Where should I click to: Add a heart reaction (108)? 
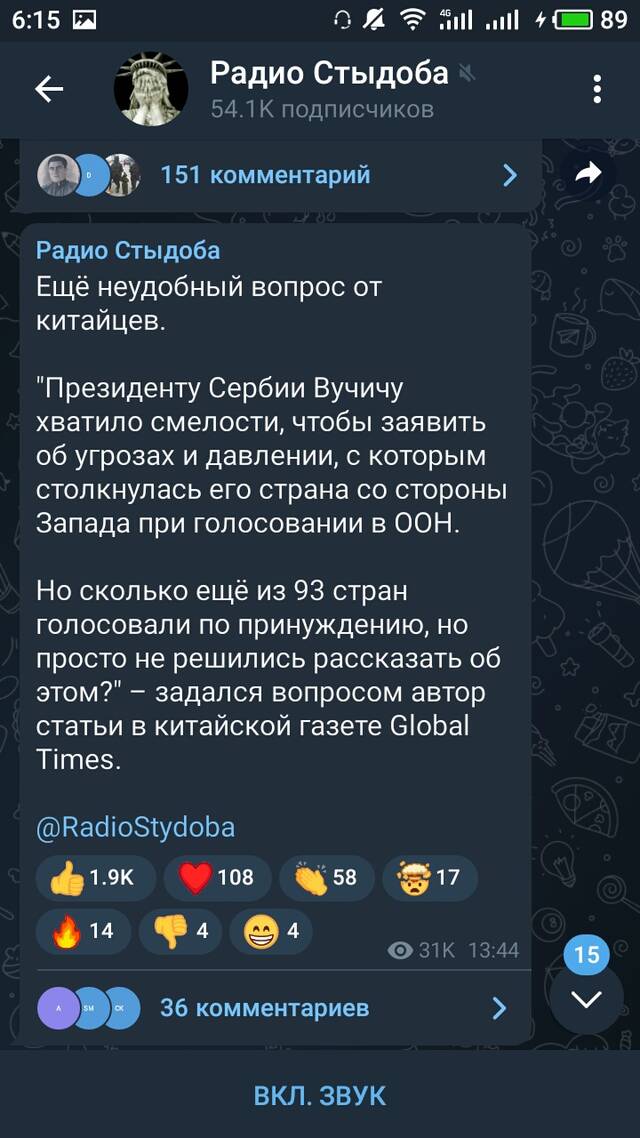tap(218, 877)
